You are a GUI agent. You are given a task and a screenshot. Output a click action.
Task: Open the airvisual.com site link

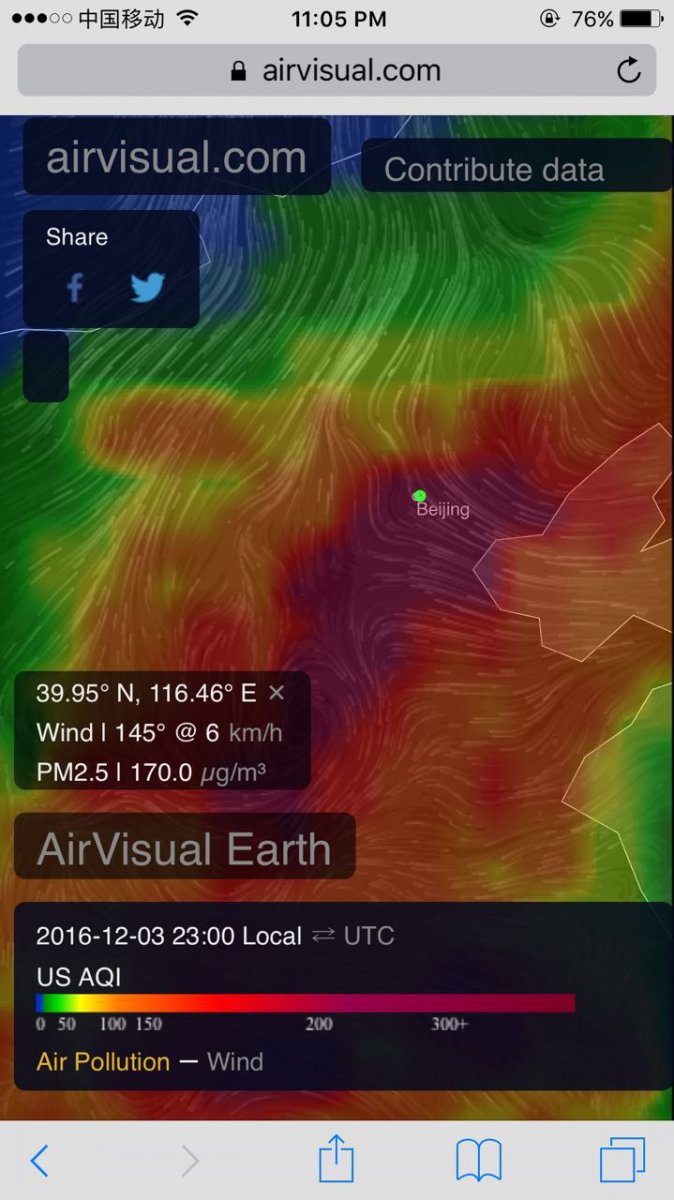click(x=176, y=158)
